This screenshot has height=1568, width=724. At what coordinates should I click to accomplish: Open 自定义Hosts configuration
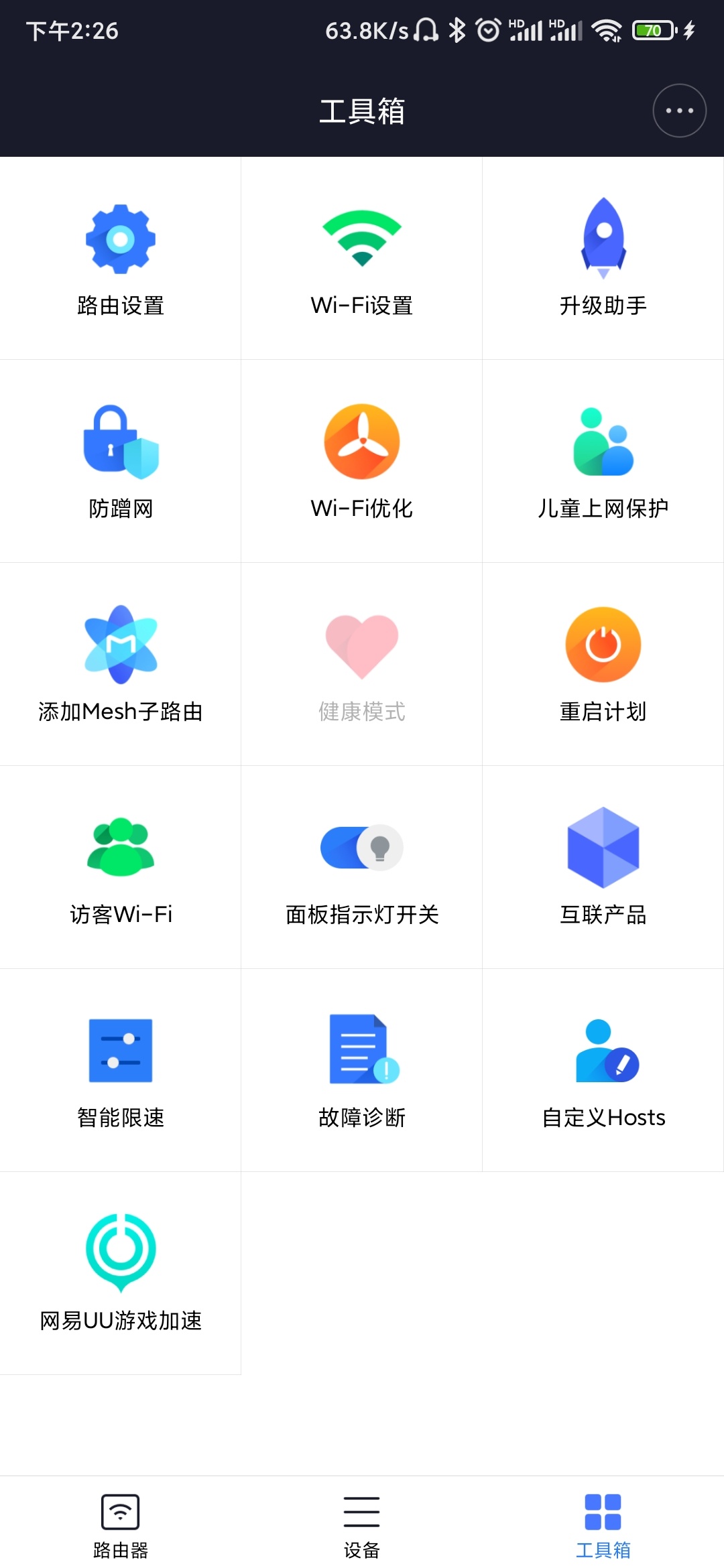(603, 1070)
